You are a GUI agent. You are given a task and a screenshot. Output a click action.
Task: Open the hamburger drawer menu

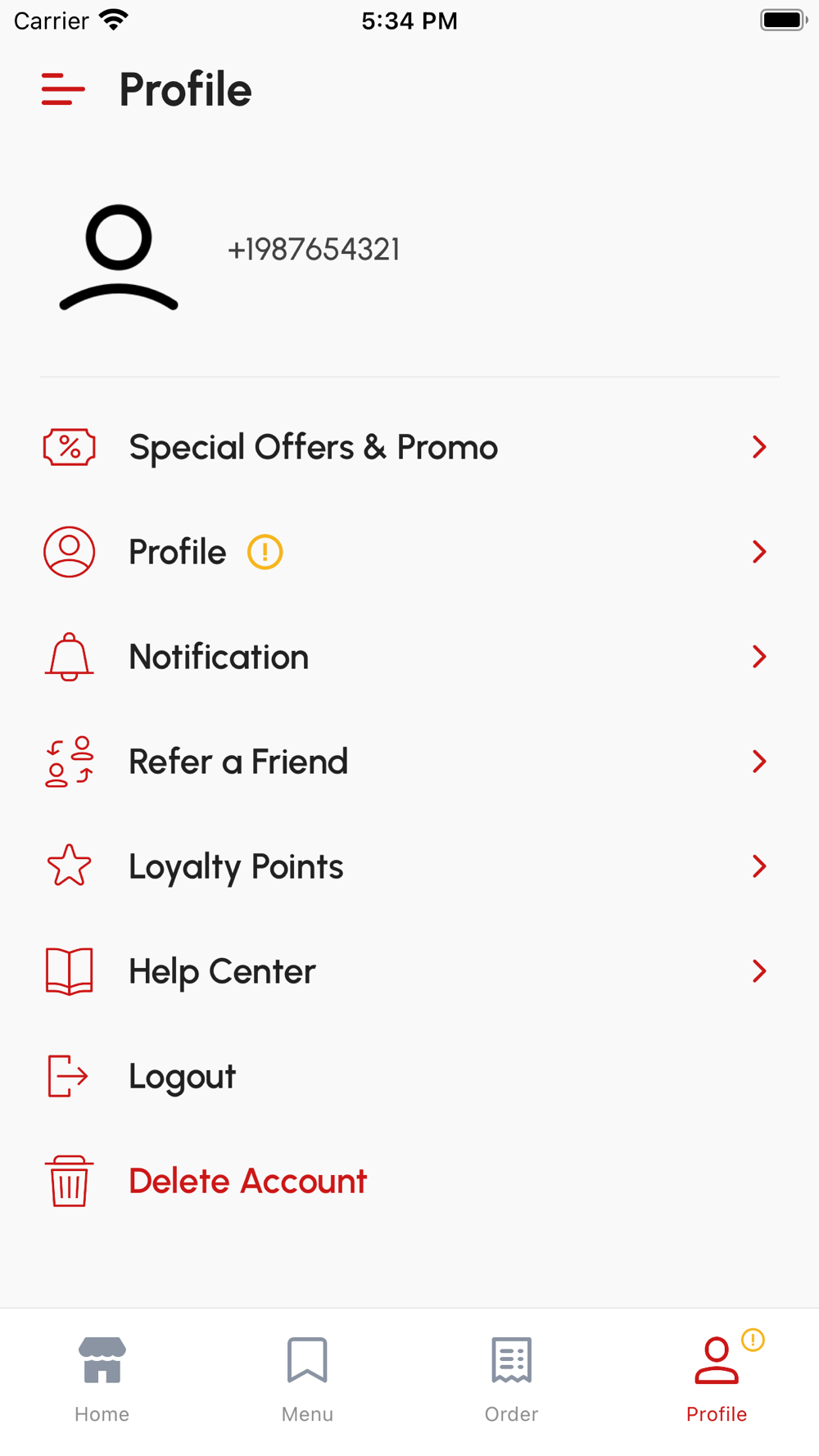click(x=63, y=89)
